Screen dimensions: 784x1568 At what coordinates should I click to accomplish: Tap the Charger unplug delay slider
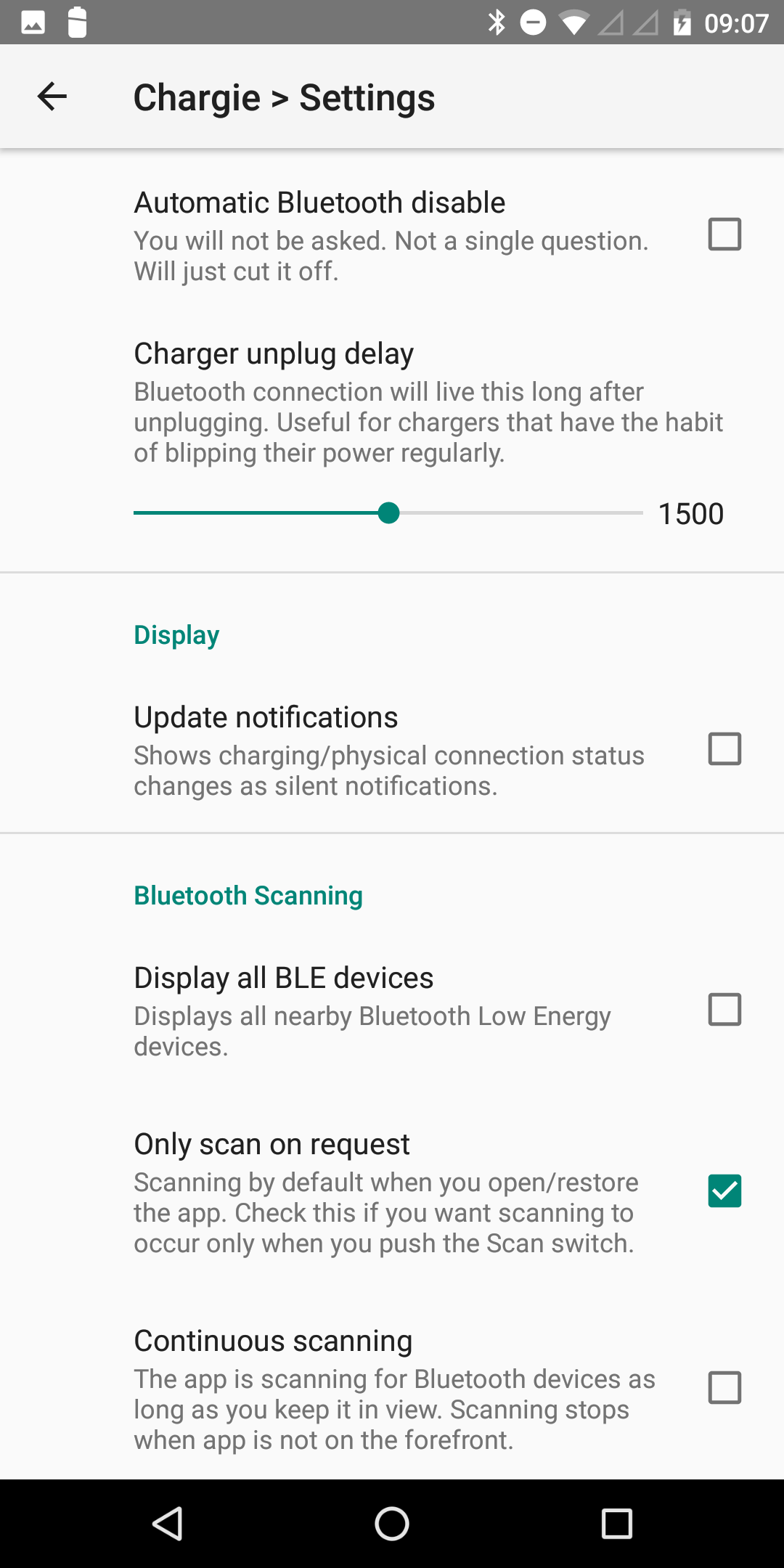pyautogui.click(x=388, y=513)
